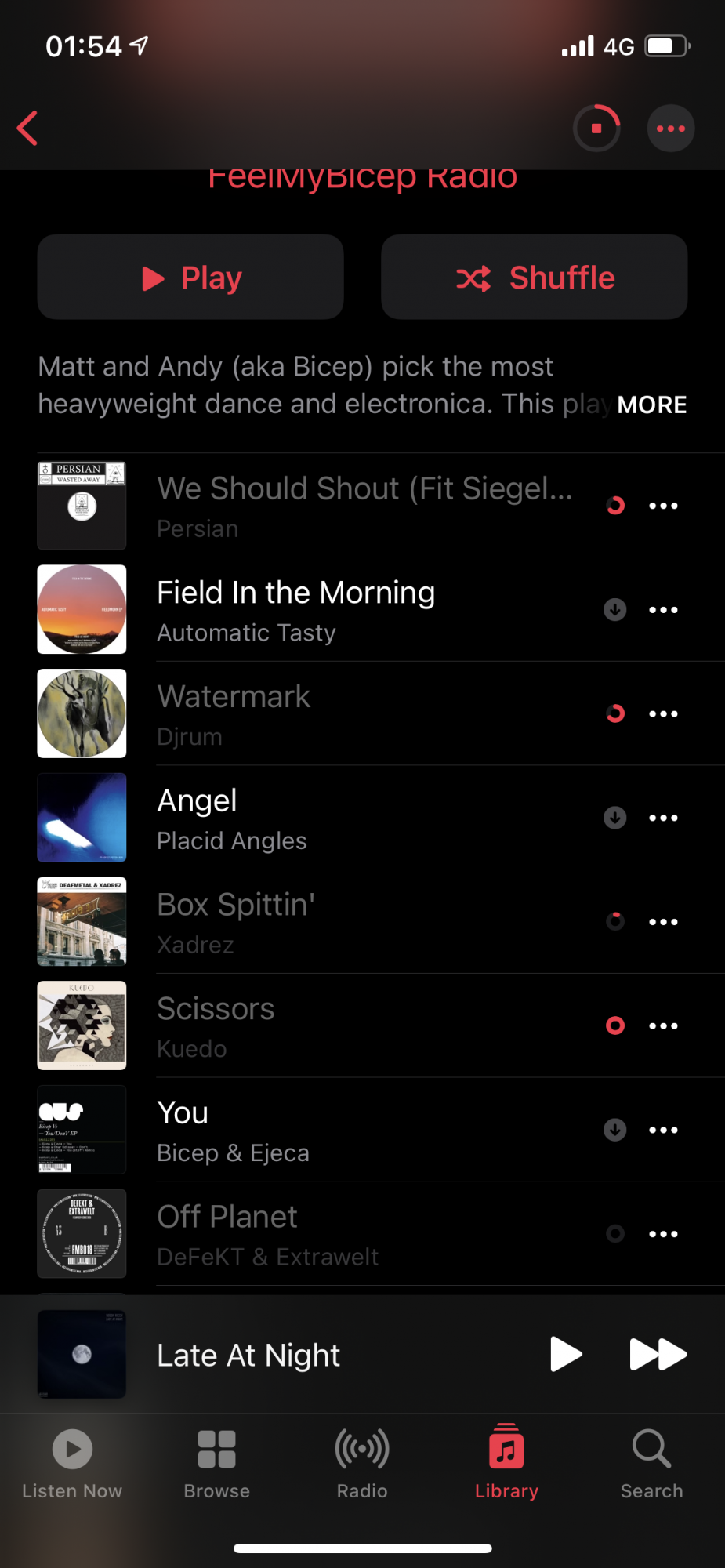Open the playlist overflow menu
This screenshot has width=725, height=1568.
coord(670,128)
